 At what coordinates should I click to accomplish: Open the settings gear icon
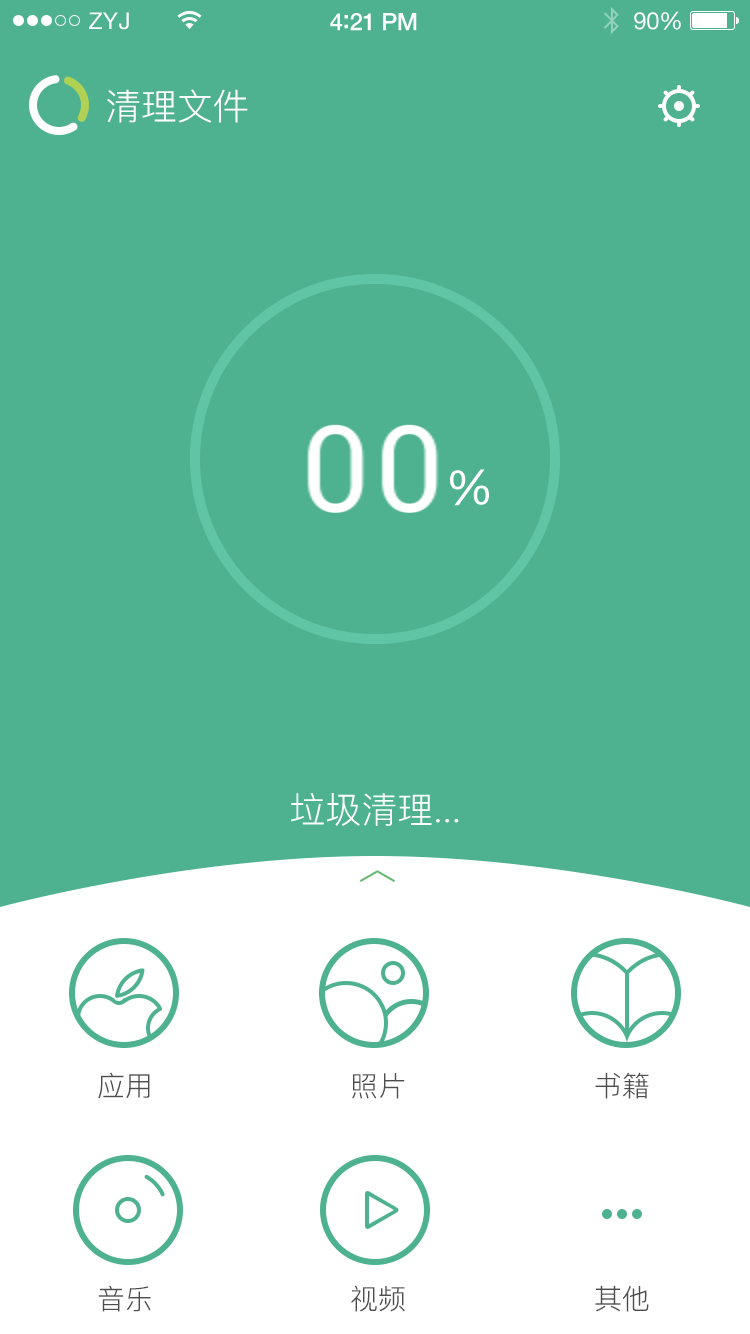(678, 106)
